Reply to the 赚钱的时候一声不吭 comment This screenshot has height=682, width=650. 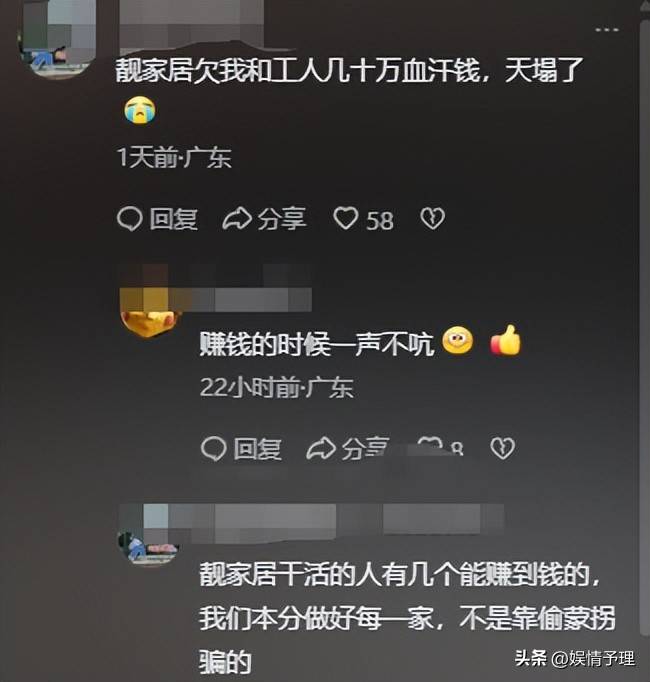(241, 449)
